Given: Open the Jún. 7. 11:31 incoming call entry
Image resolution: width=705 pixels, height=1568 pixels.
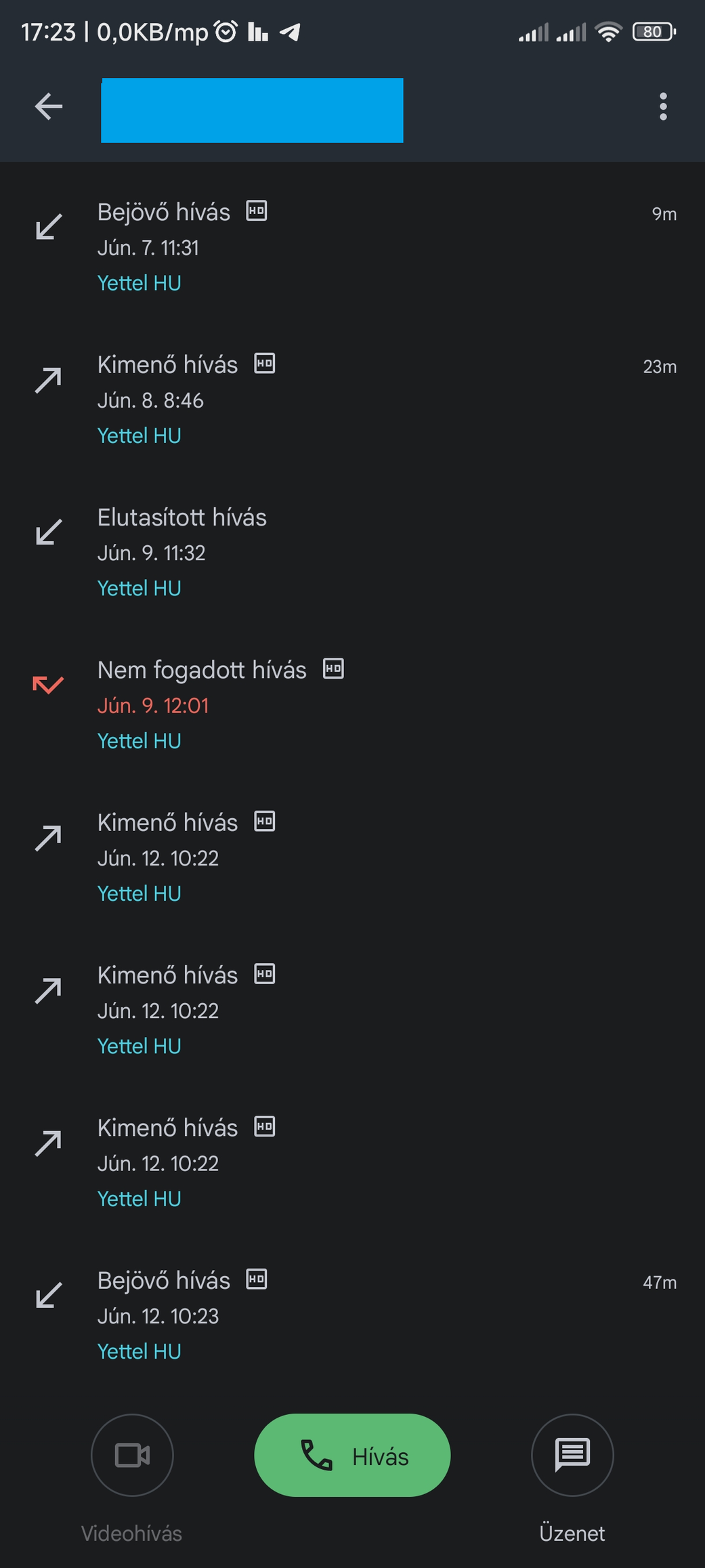Looking at the screenshot, I should [x=352, y=247].
